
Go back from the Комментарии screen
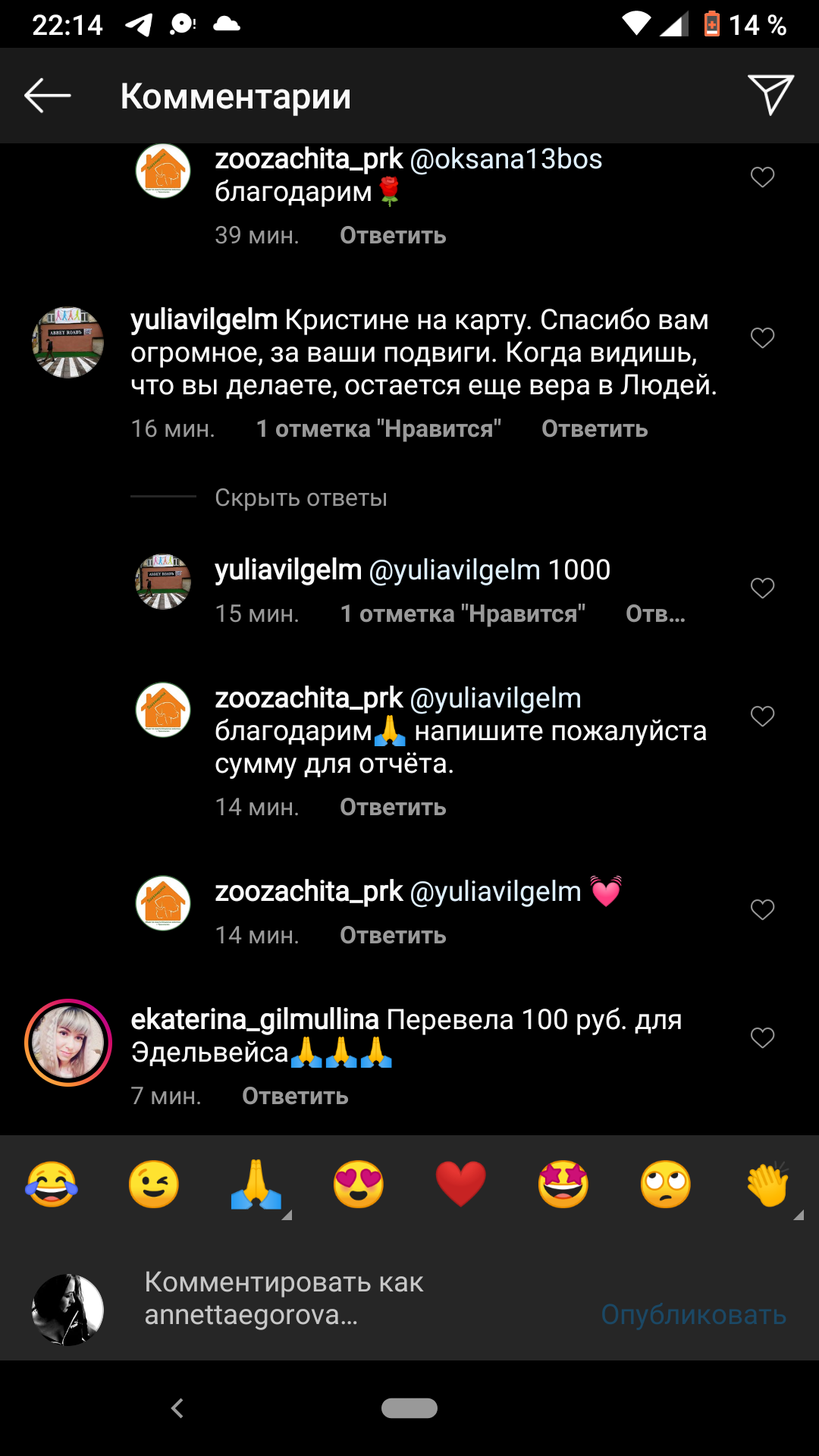tap(48, 96)
